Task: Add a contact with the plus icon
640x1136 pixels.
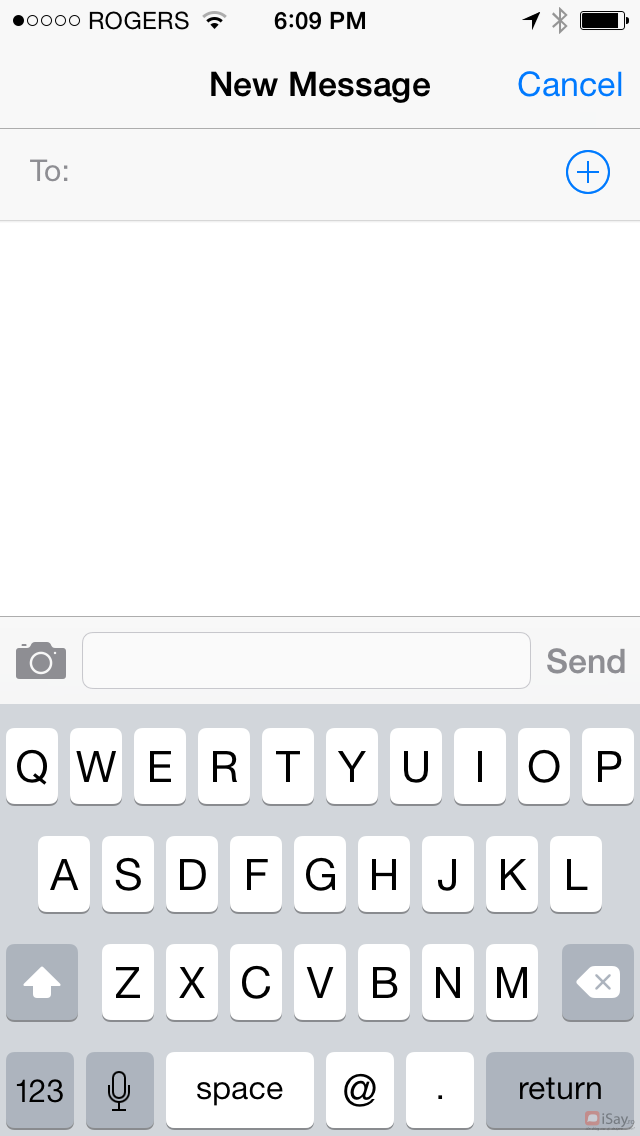Action: click(x=588, y=172)
